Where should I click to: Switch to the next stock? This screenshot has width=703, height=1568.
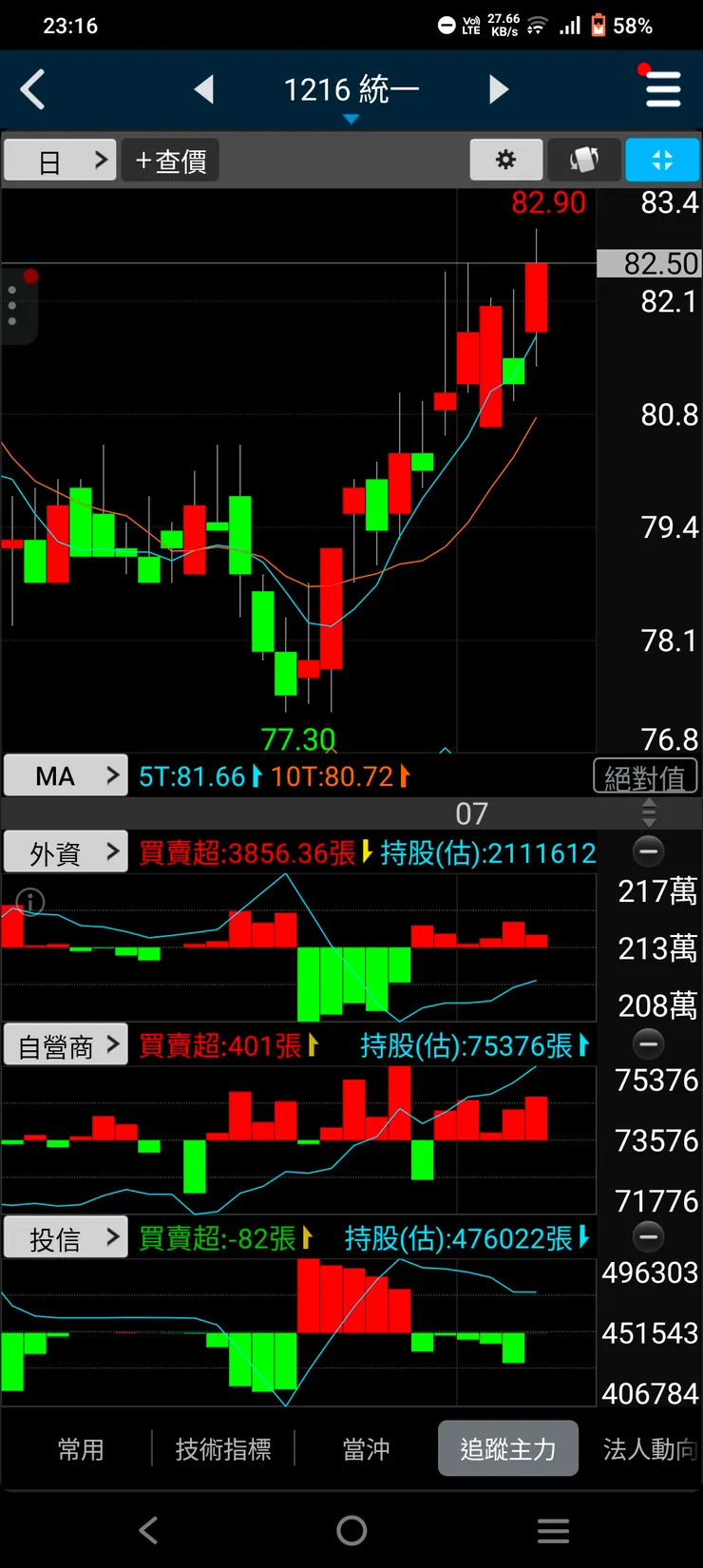(499, 90)
